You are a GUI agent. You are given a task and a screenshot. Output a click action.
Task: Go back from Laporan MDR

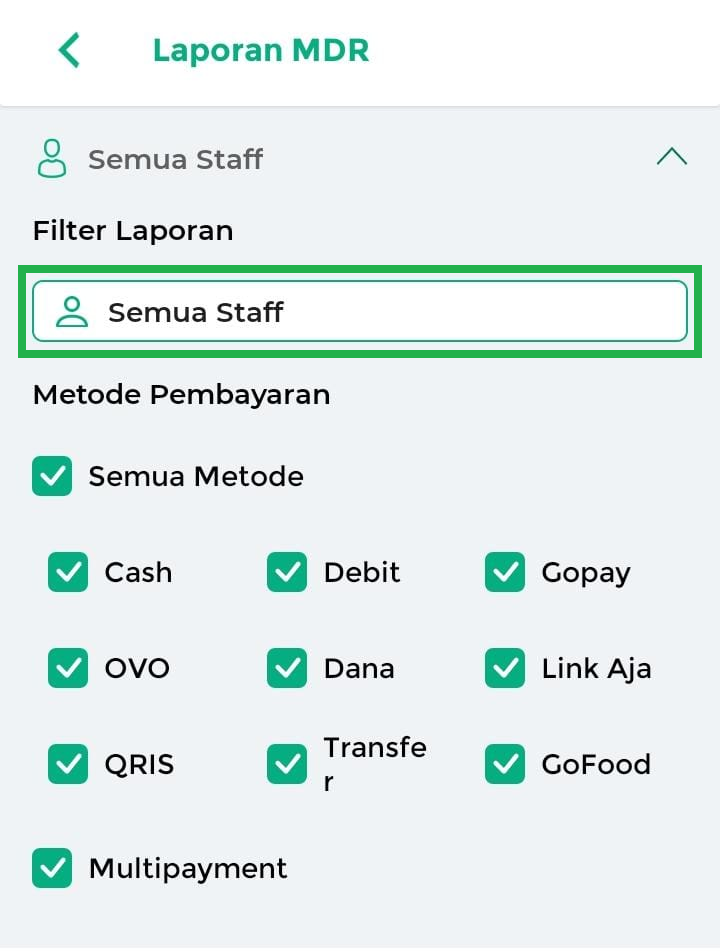point(69,50)
